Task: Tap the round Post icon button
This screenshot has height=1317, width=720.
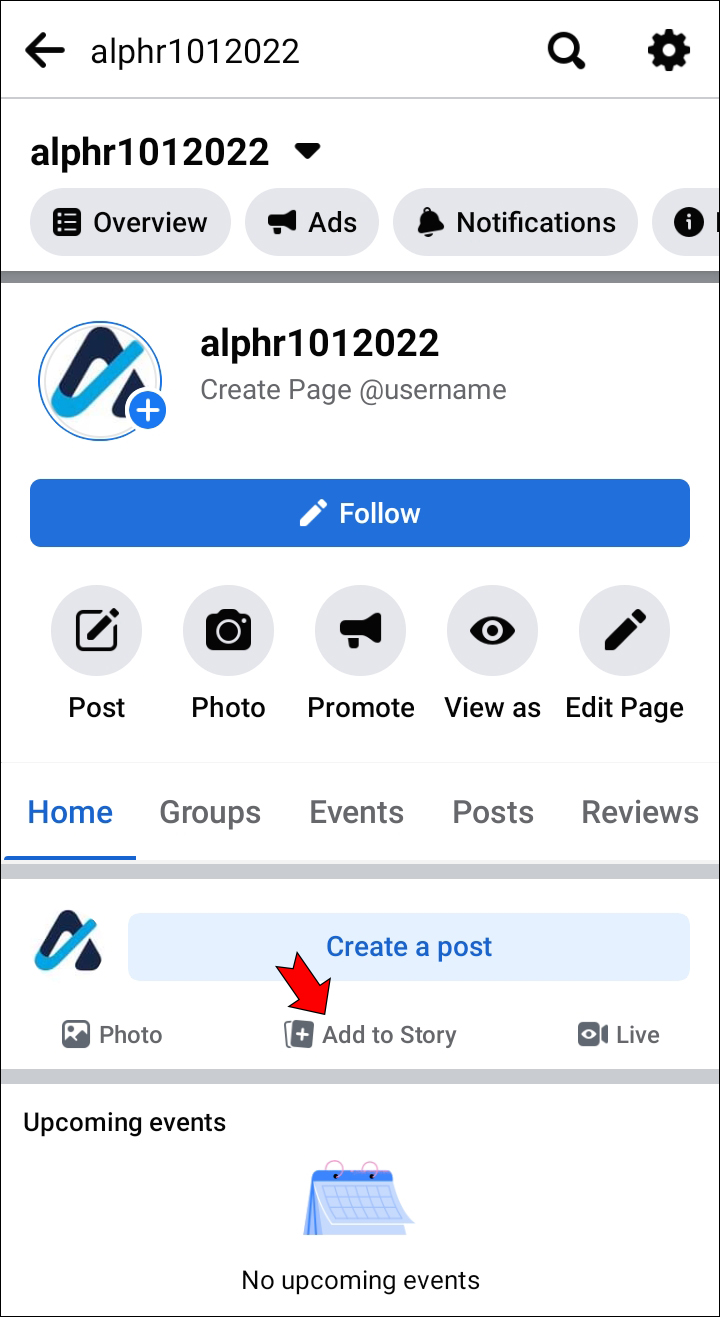Action: coord(97,631)
